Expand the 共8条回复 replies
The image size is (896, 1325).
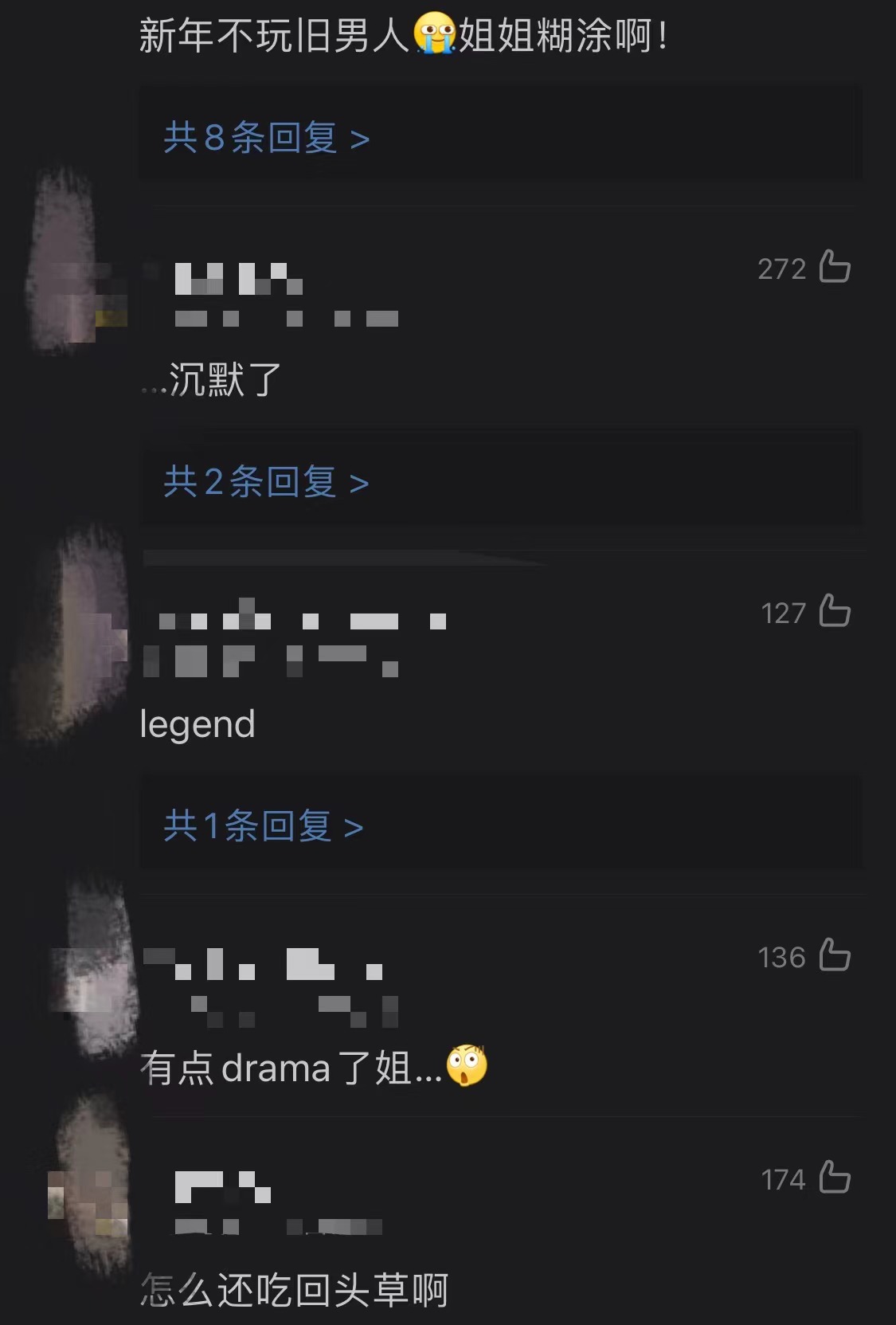266,139
